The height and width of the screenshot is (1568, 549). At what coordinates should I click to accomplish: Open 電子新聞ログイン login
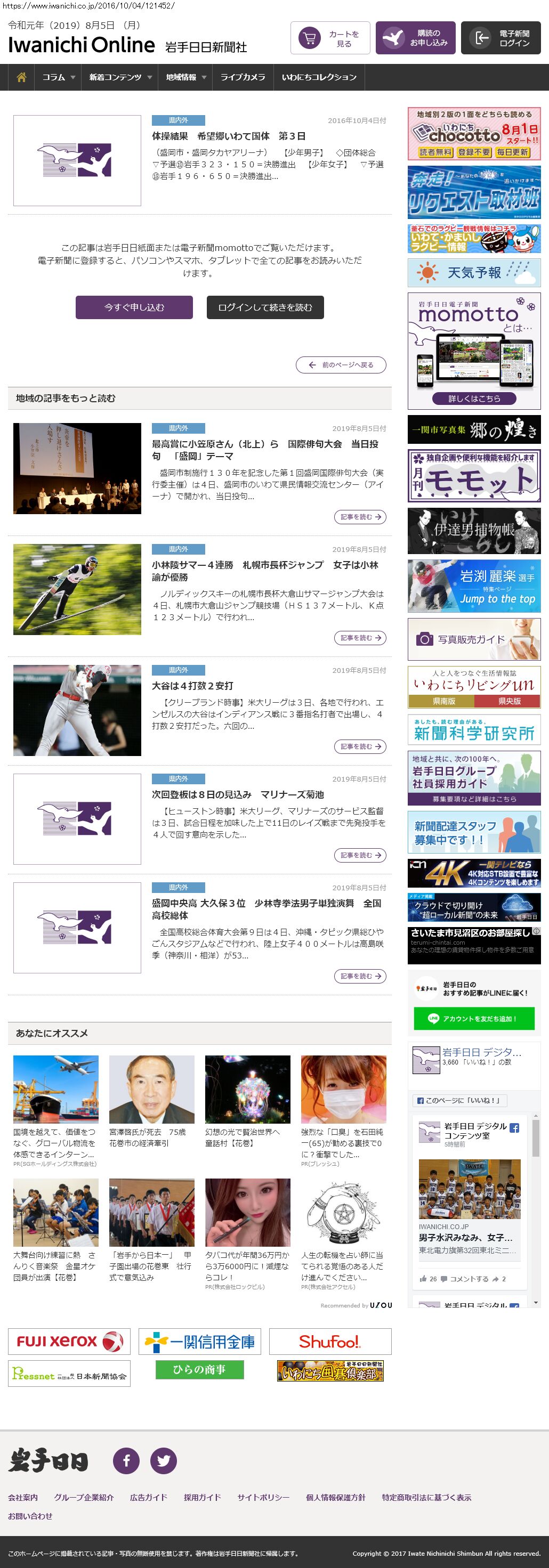click(x=500, y=38)
